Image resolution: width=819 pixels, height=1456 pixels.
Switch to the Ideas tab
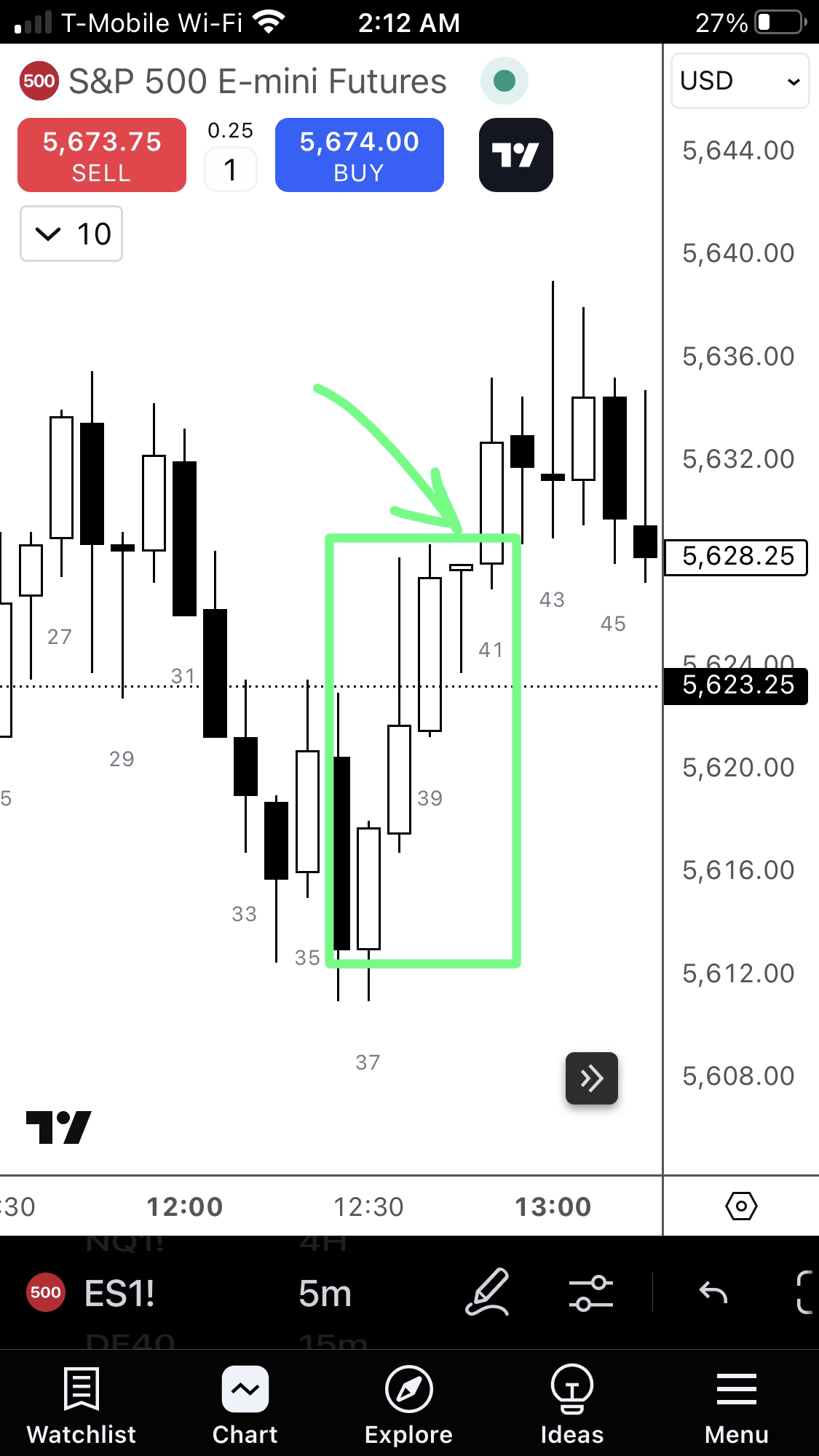pos(572,1405)
